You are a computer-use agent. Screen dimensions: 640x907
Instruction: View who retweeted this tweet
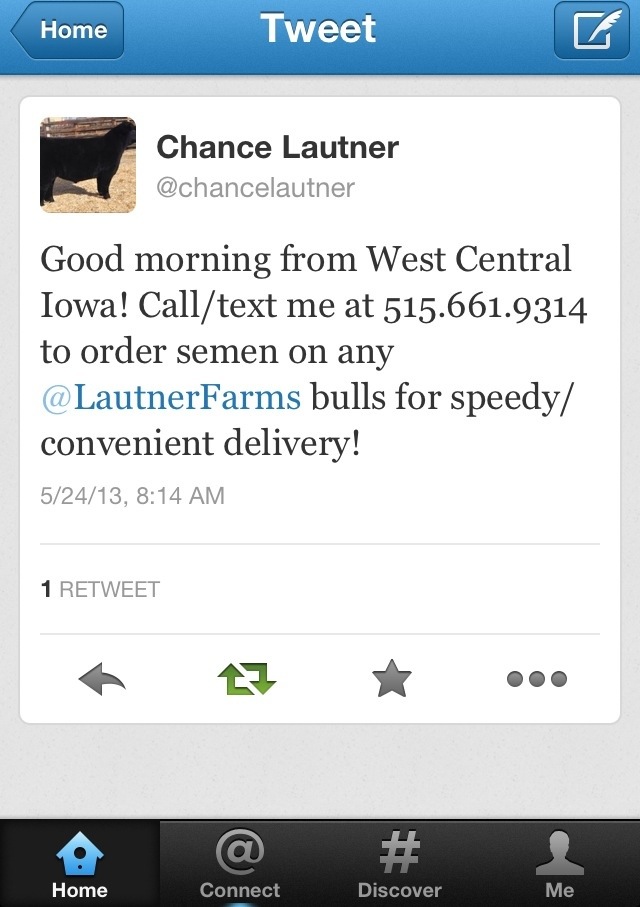click(x=100, y=589)
